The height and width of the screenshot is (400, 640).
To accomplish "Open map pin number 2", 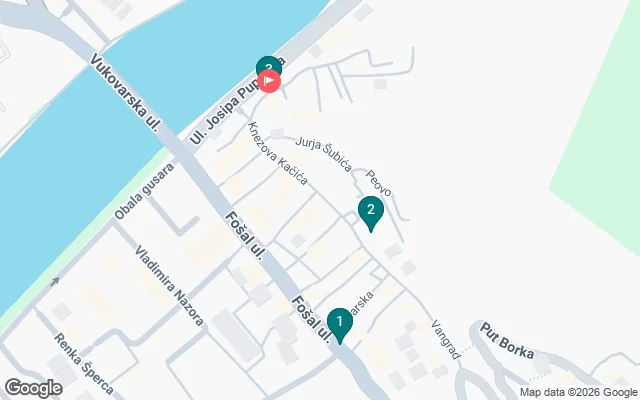I will (371, 212).
